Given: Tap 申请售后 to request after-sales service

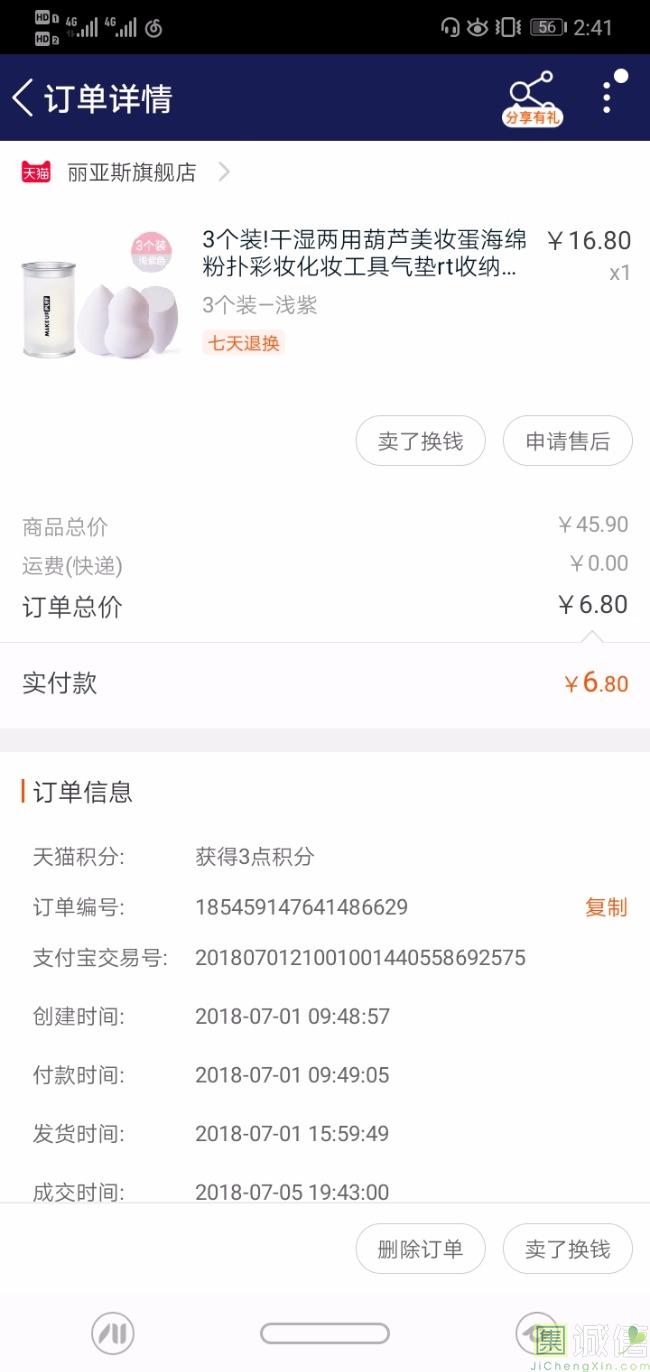Looking at the screenshot, I should 567,441.
